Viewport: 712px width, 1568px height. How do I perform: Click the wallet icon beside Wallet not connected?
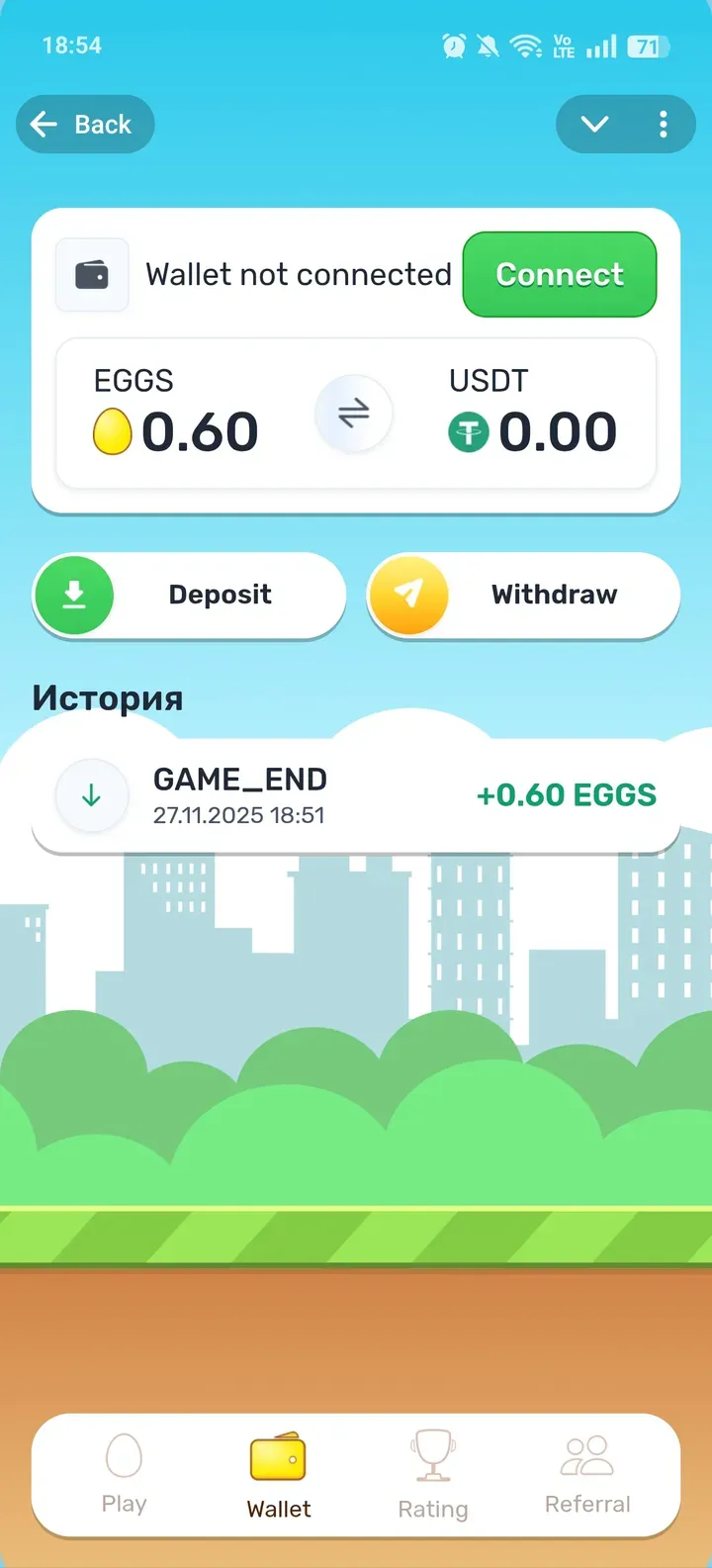click(92, 274)
